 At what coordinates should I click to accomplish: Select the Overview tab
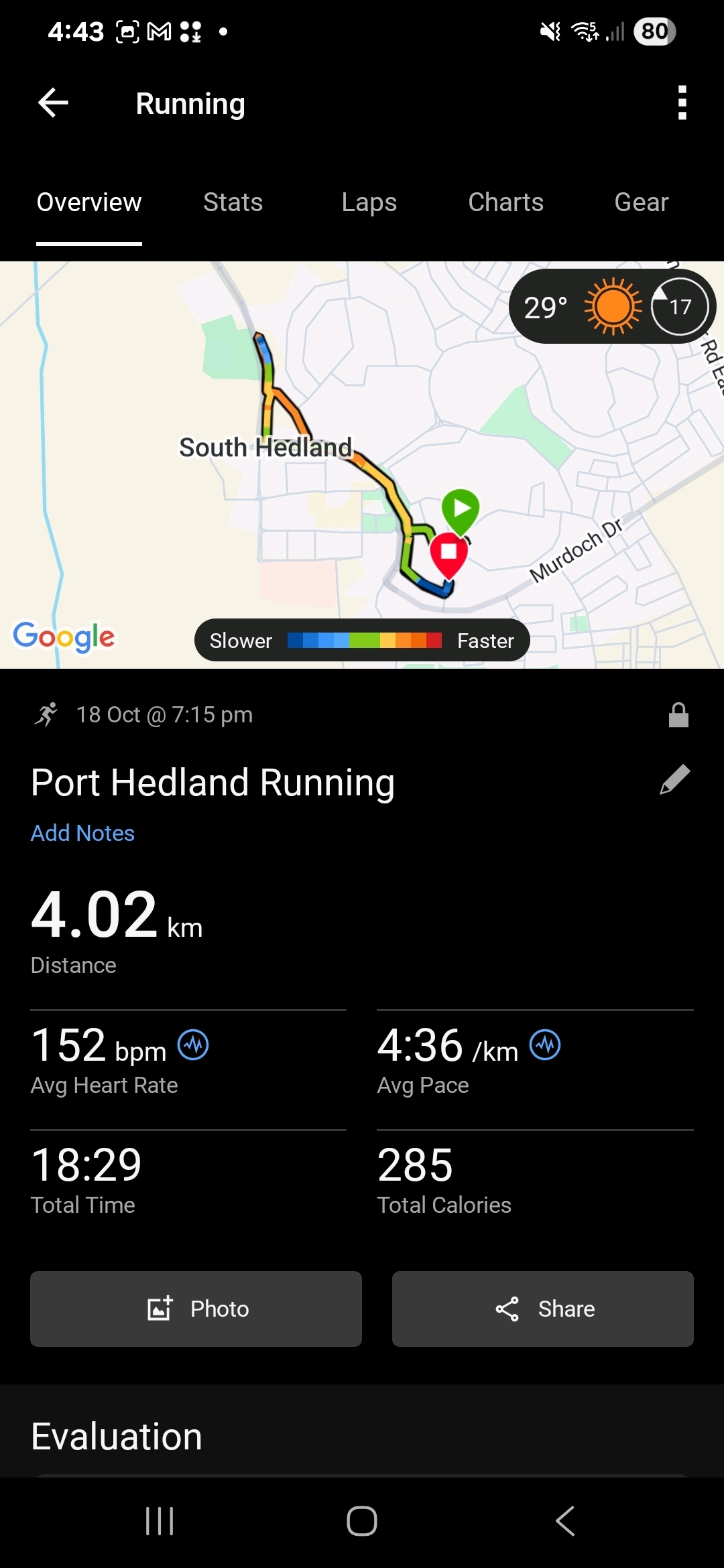[x=89, y=202]
